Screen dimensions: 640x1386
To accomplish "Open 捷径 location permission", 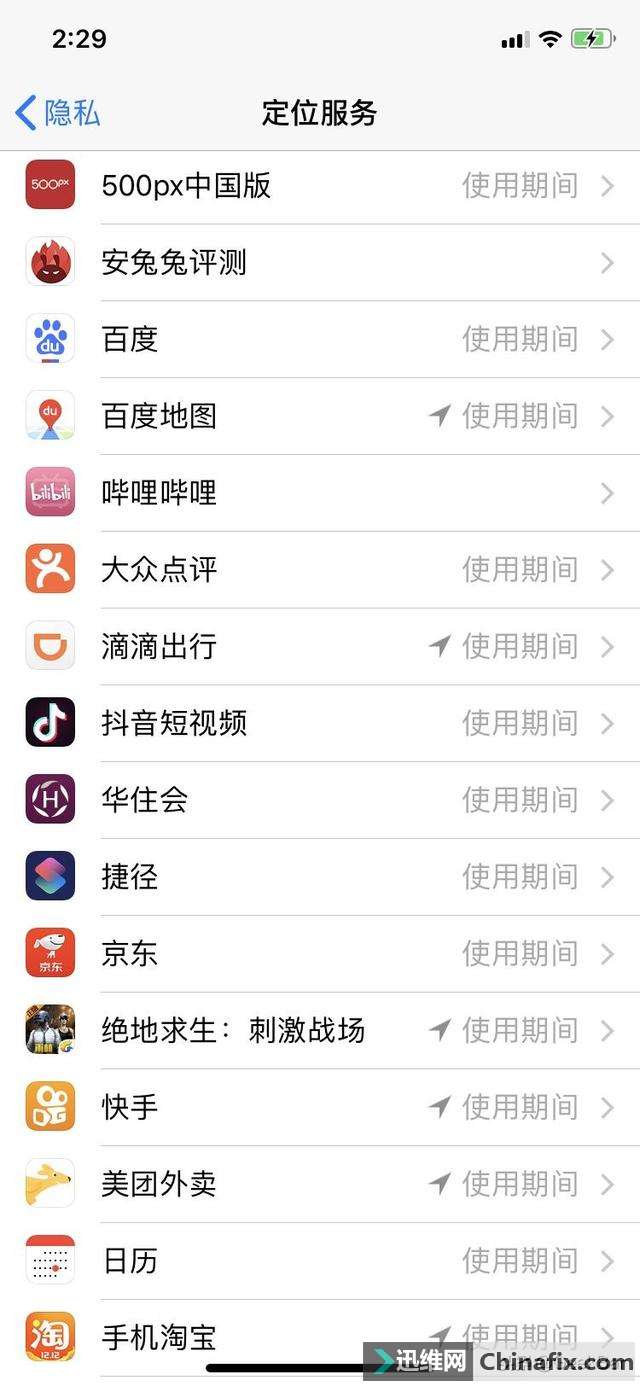I will click(320, 877).
